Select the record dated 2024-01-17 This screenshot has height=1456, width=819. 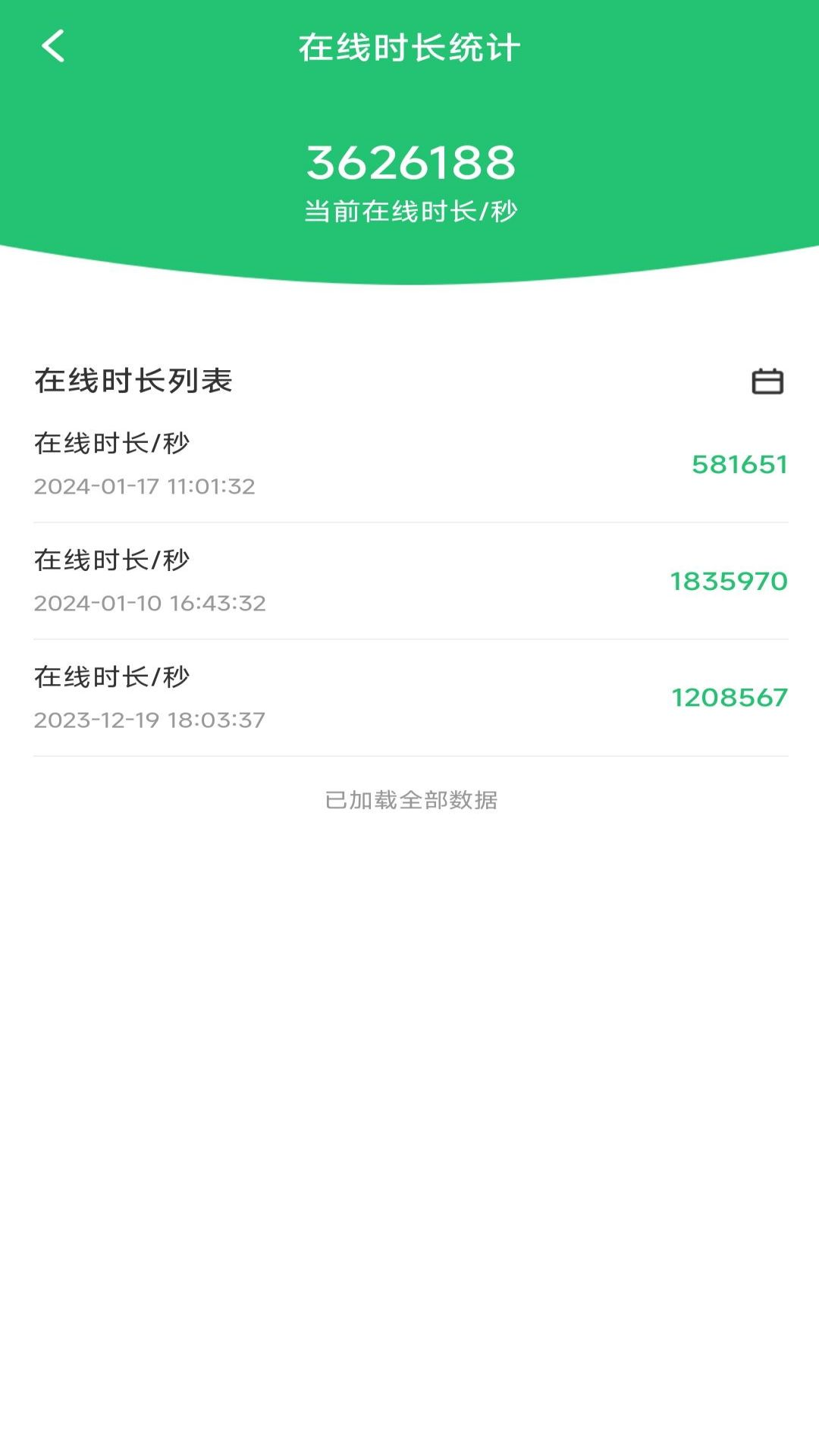click(x=409, y=464)
